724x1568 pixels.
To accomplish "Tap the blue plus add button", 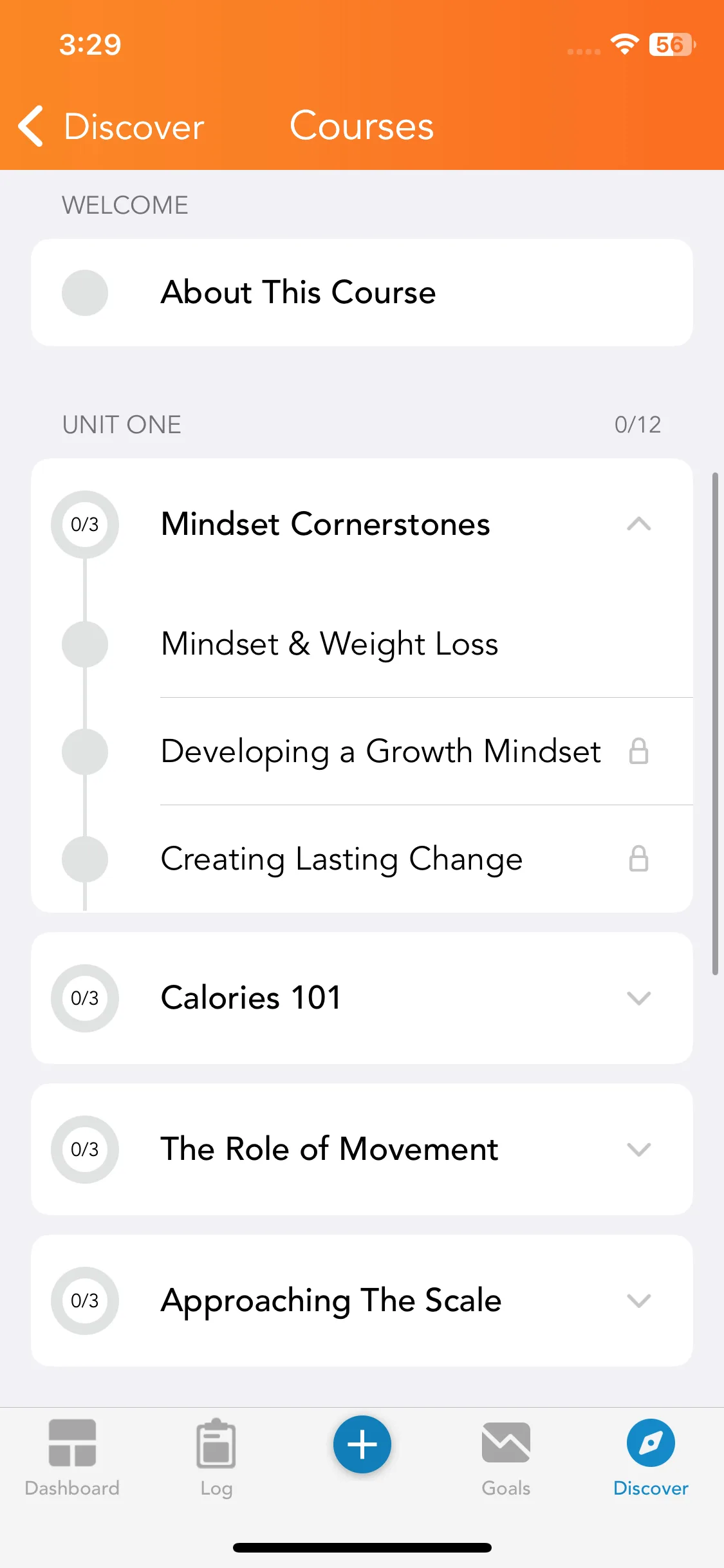I will [362, 1444].
